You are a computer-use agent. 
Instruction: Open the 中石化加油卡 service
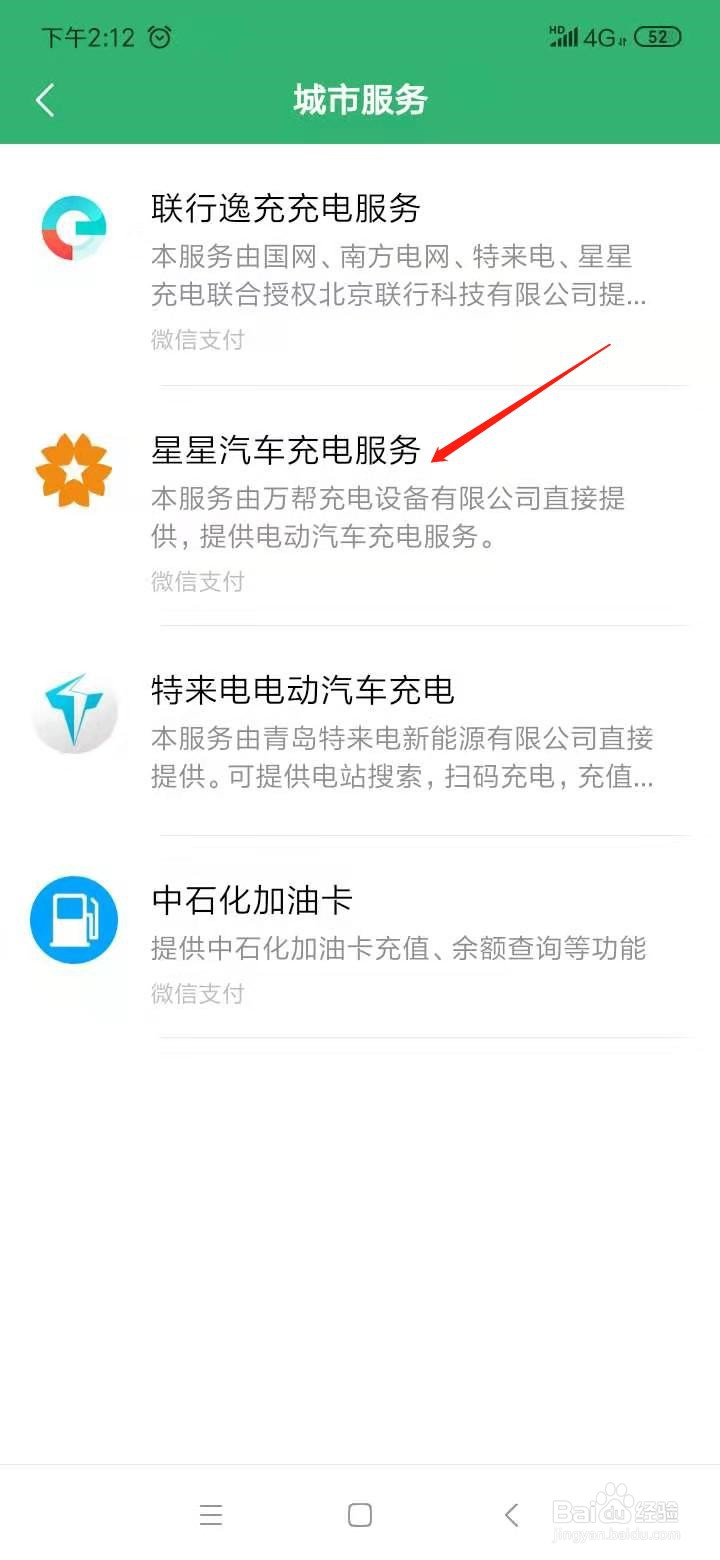252,900
